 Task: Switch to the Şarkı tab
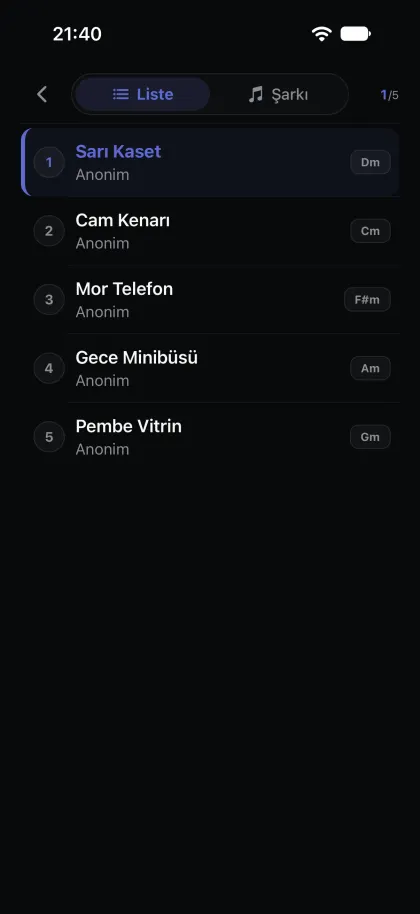[x=278, y=94]
